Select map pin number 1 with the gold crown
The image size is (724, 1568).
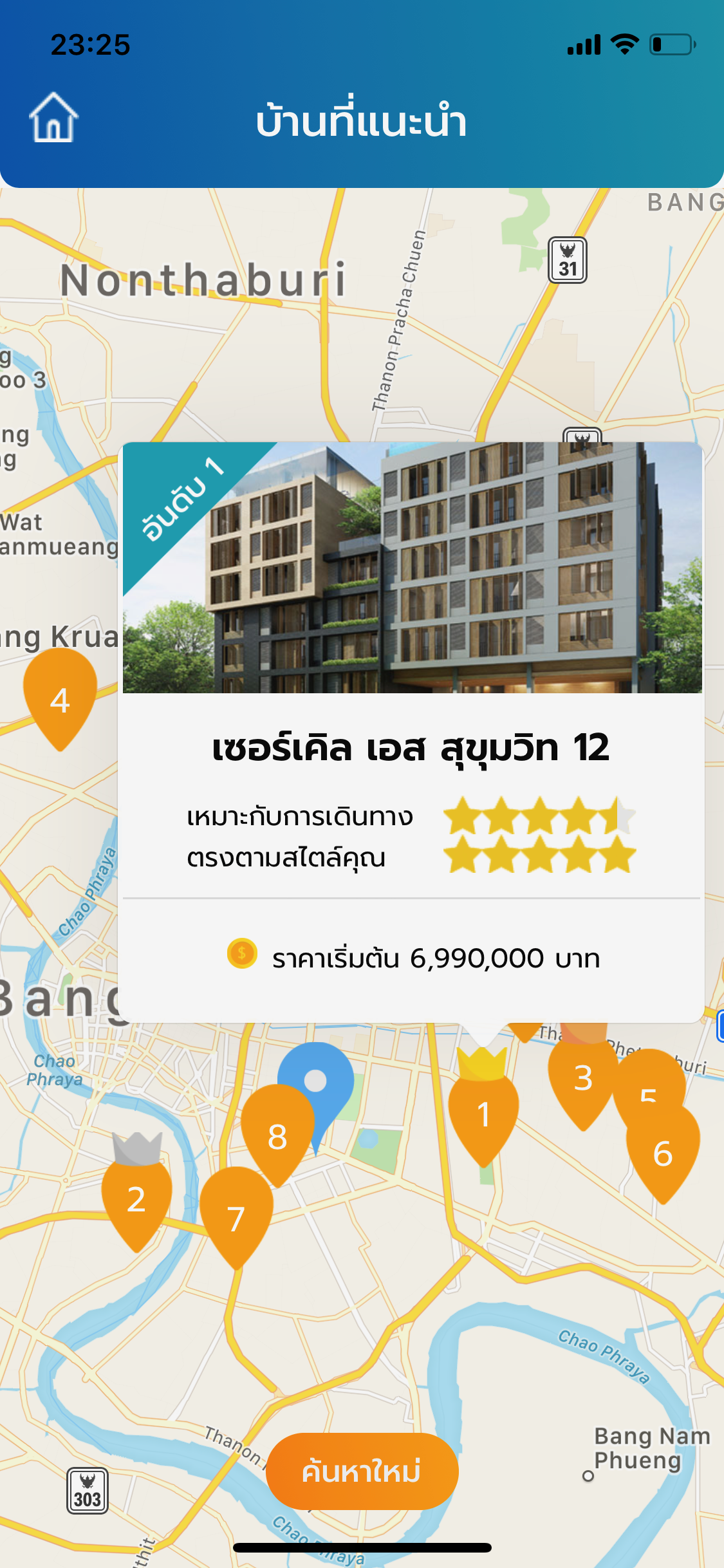(x=483, y=1114)
